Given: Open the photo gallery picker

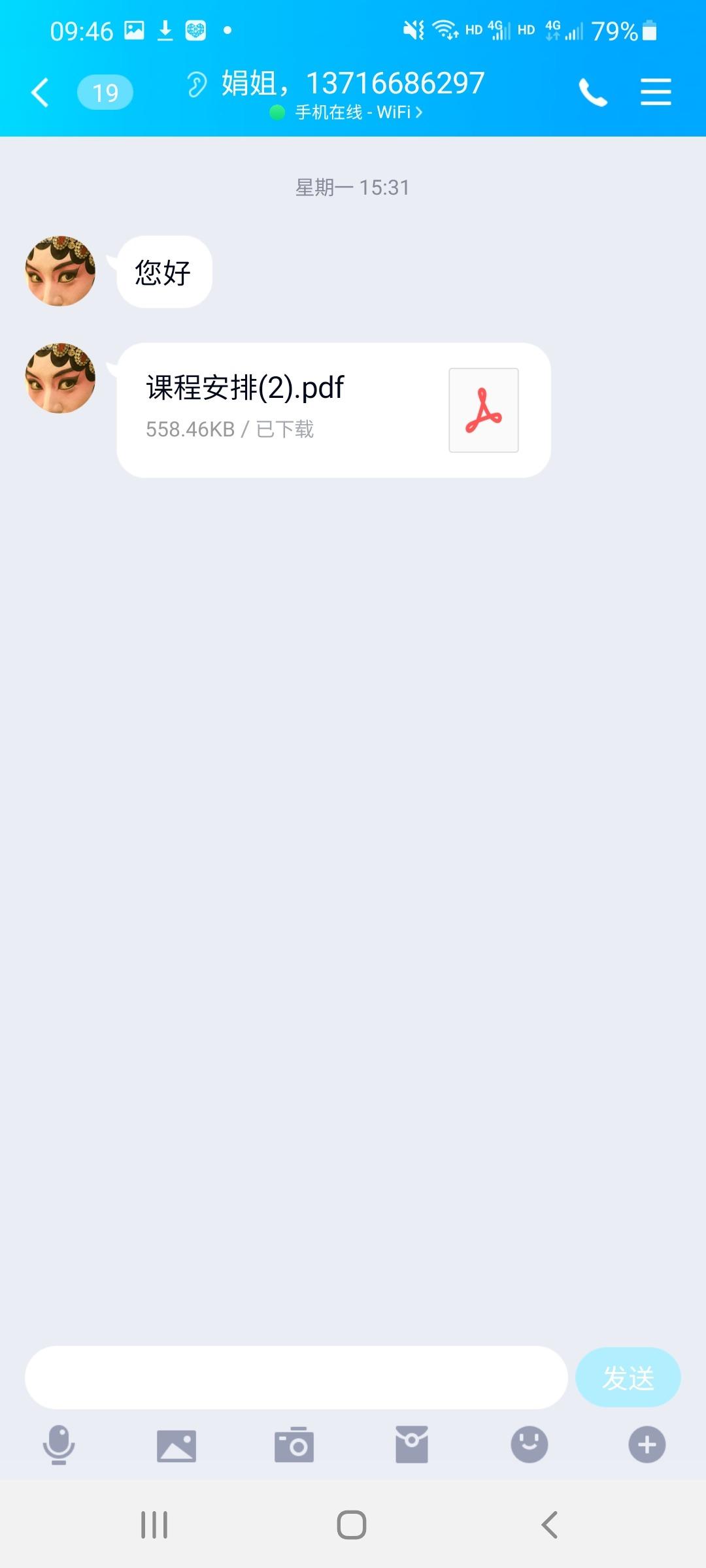Looking at the screenshot, I should (176, 1445).
